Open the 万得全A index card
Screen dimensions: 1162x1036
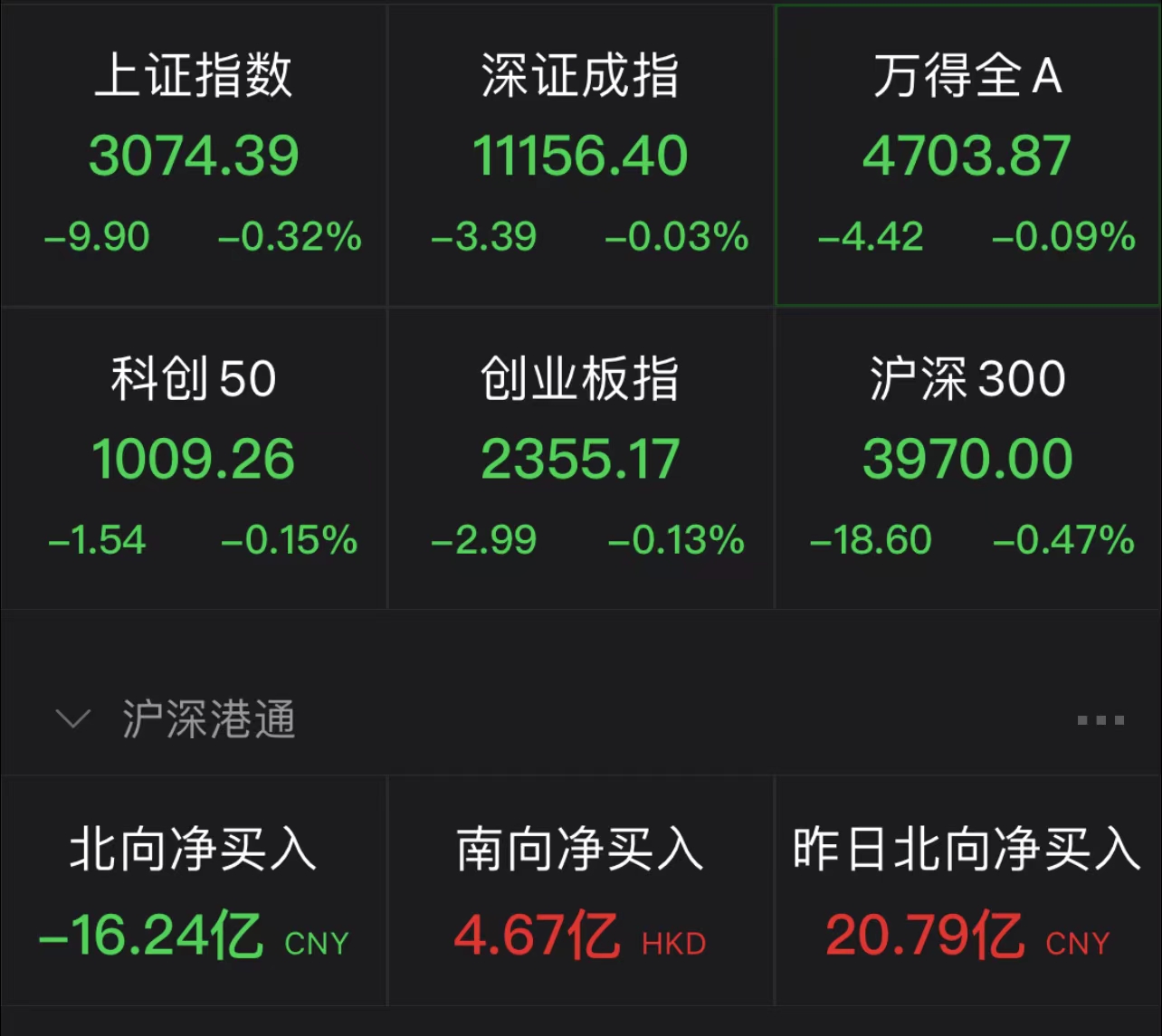pyautogui.click(x=967, y=156)
